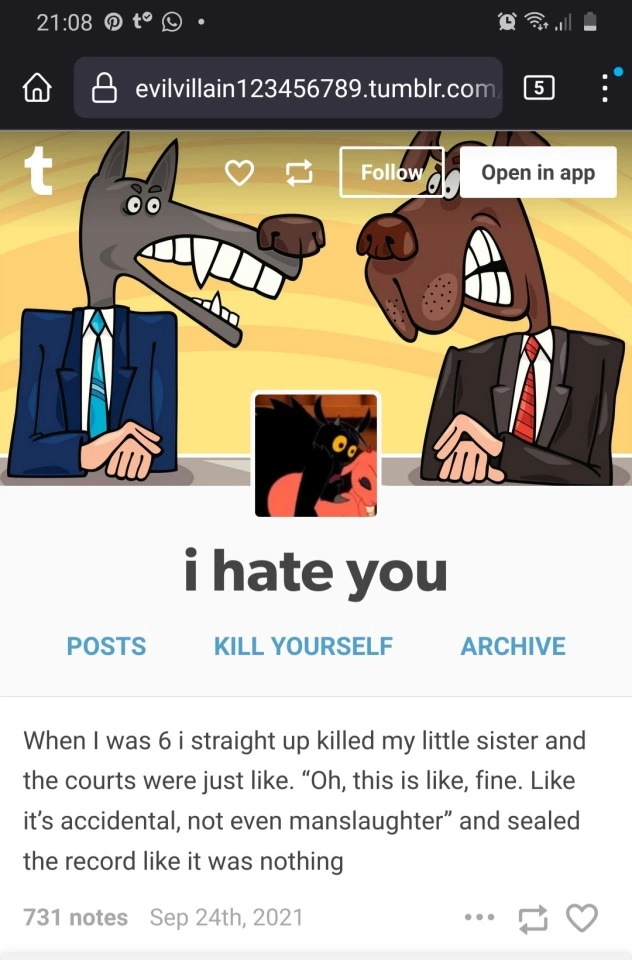Reblog using the header reblog icon
Viewport: 632px width, 960px height.
tap(299, 173)
